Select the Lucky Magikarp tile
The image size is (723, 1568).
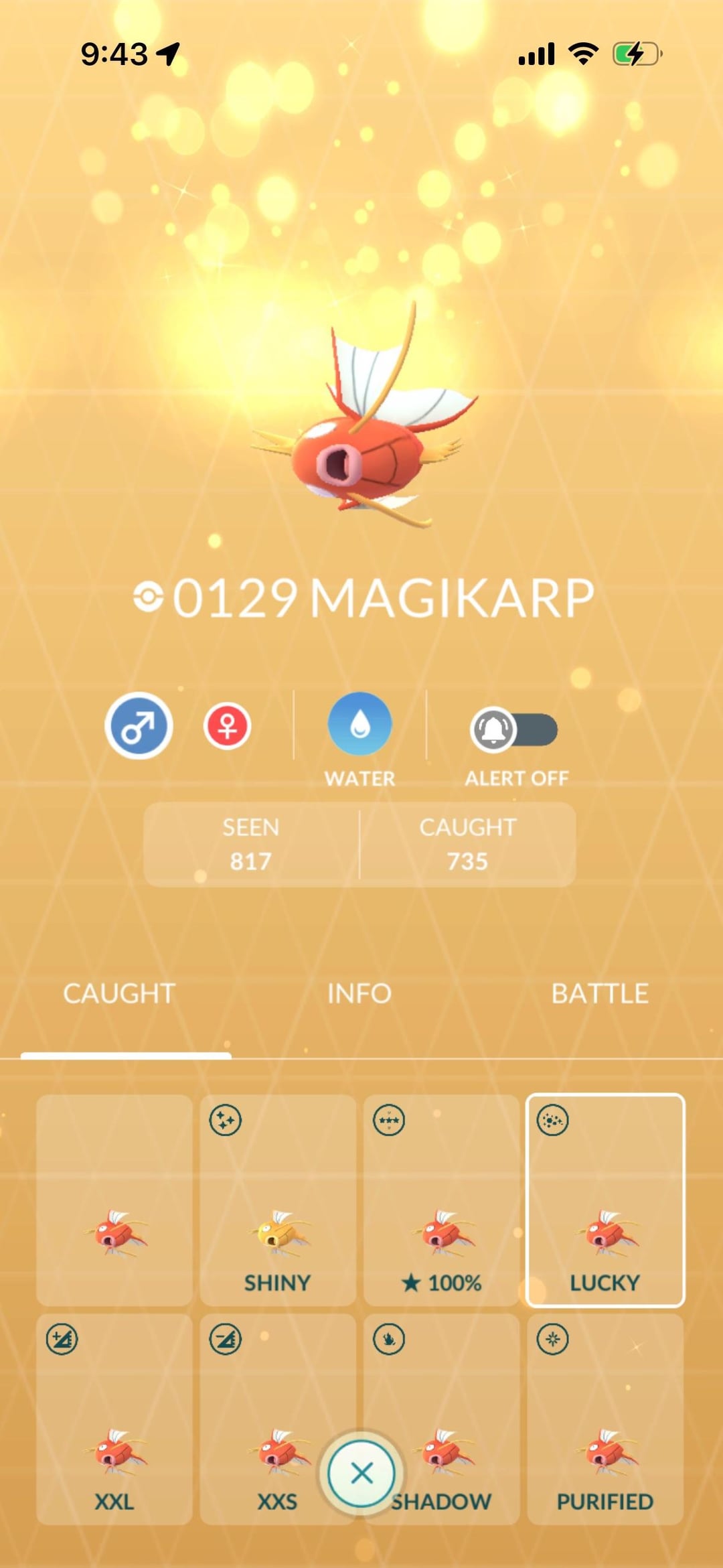(605, 1200)
